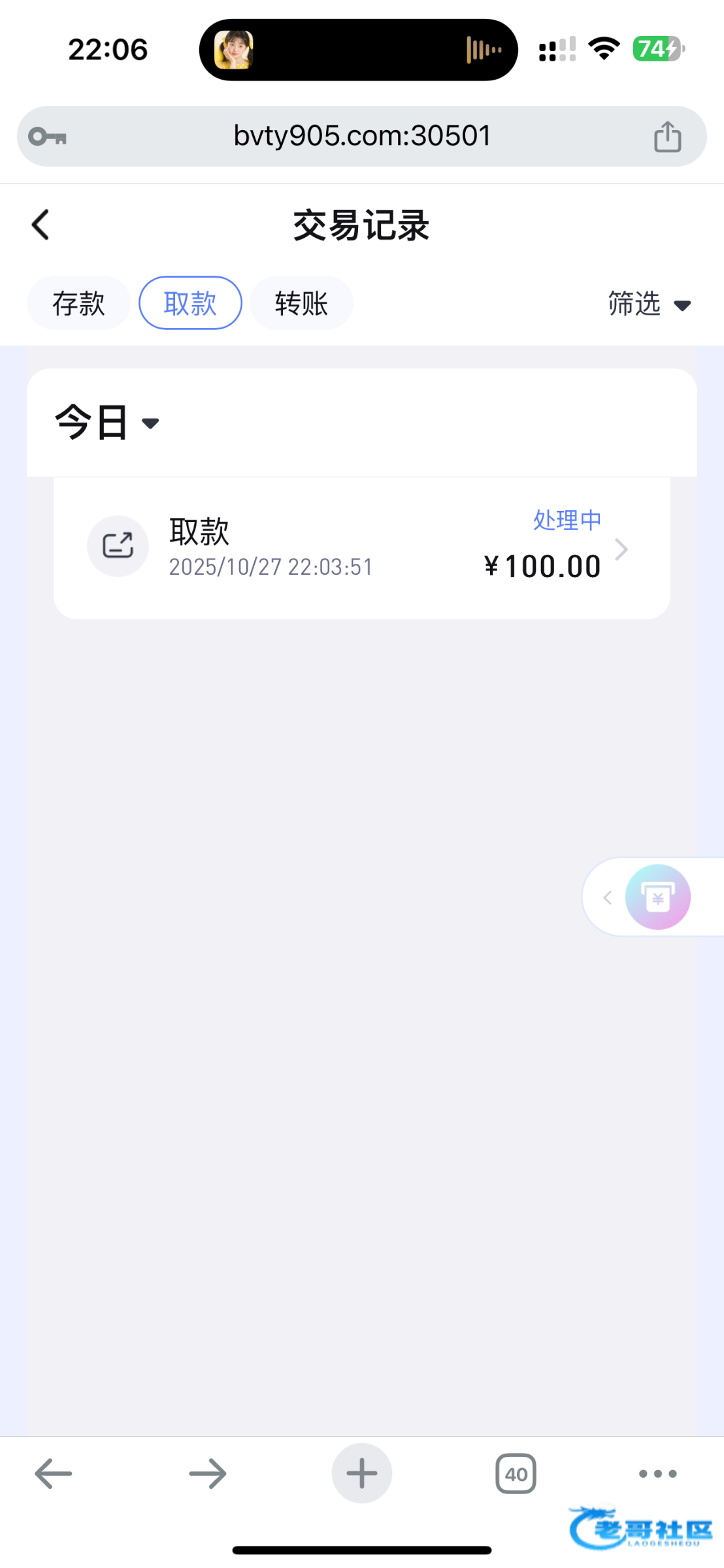Tap the floating yen wallet button
The image size is (724, 1568).
coord(657,897)
